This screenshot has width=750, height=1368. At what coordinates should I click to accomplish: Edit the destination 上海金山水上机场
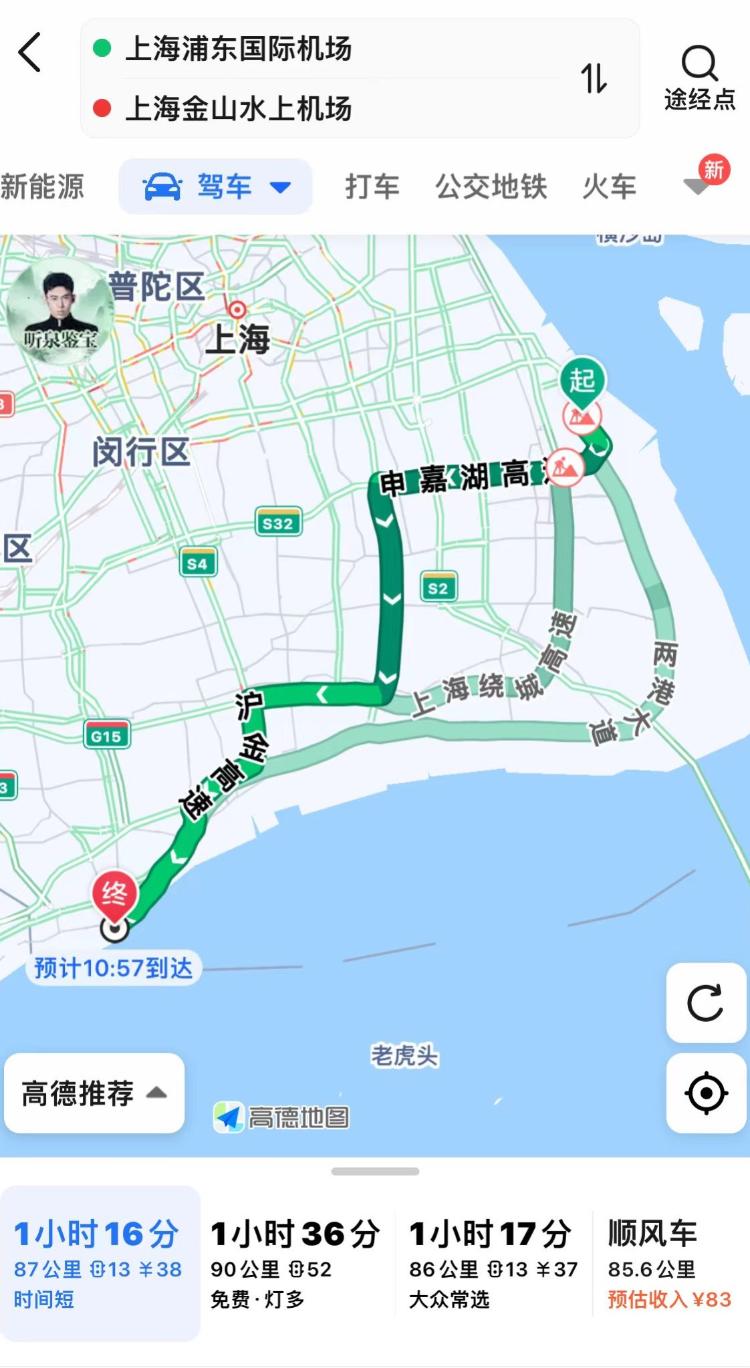click(x=238, y=108)
